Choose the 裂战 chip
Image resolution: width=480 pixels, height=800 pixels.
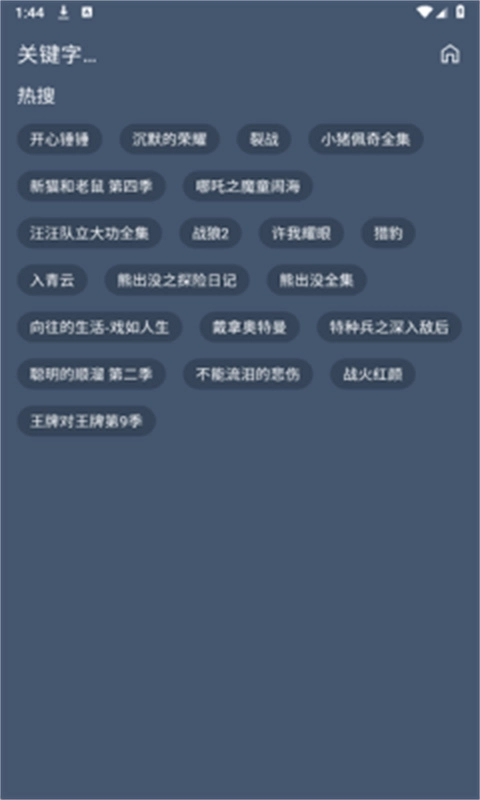click(x=264, y=139)
